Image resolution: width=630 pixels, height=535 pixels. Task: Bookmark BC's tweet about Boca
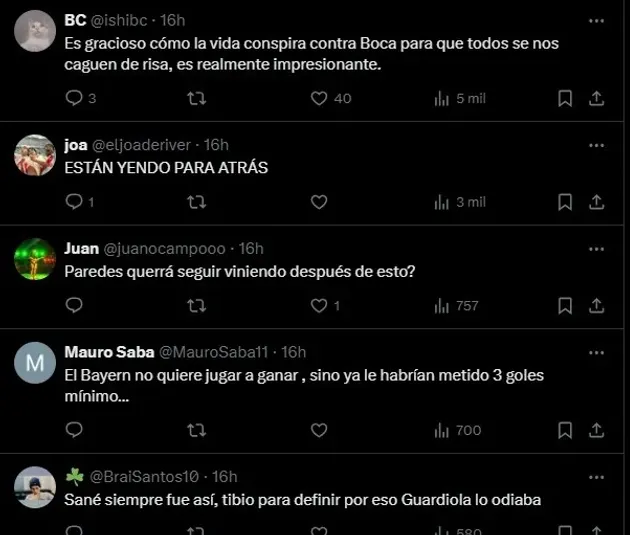(565, 98)
